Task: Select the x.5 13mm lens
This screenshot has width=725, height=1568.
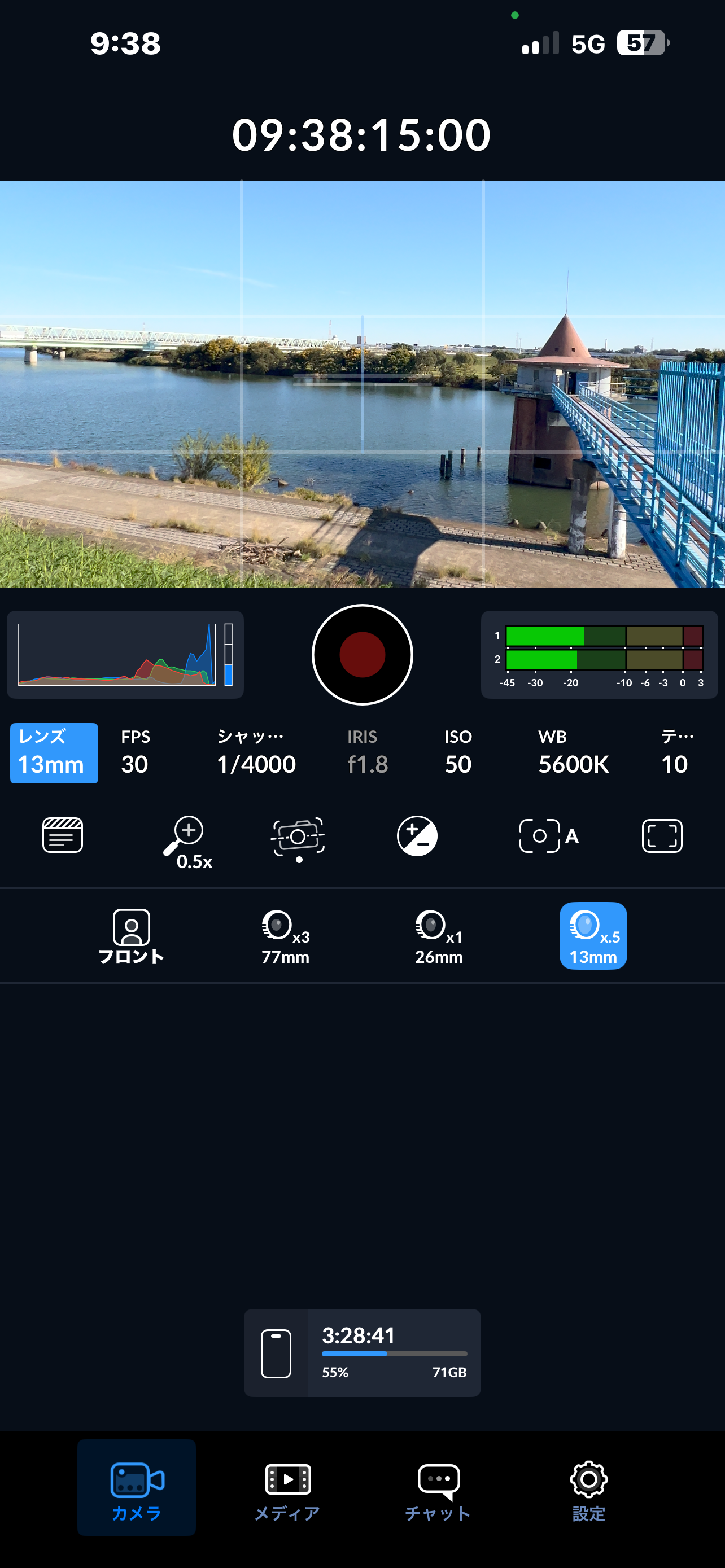Action: [x=593, y=936]
